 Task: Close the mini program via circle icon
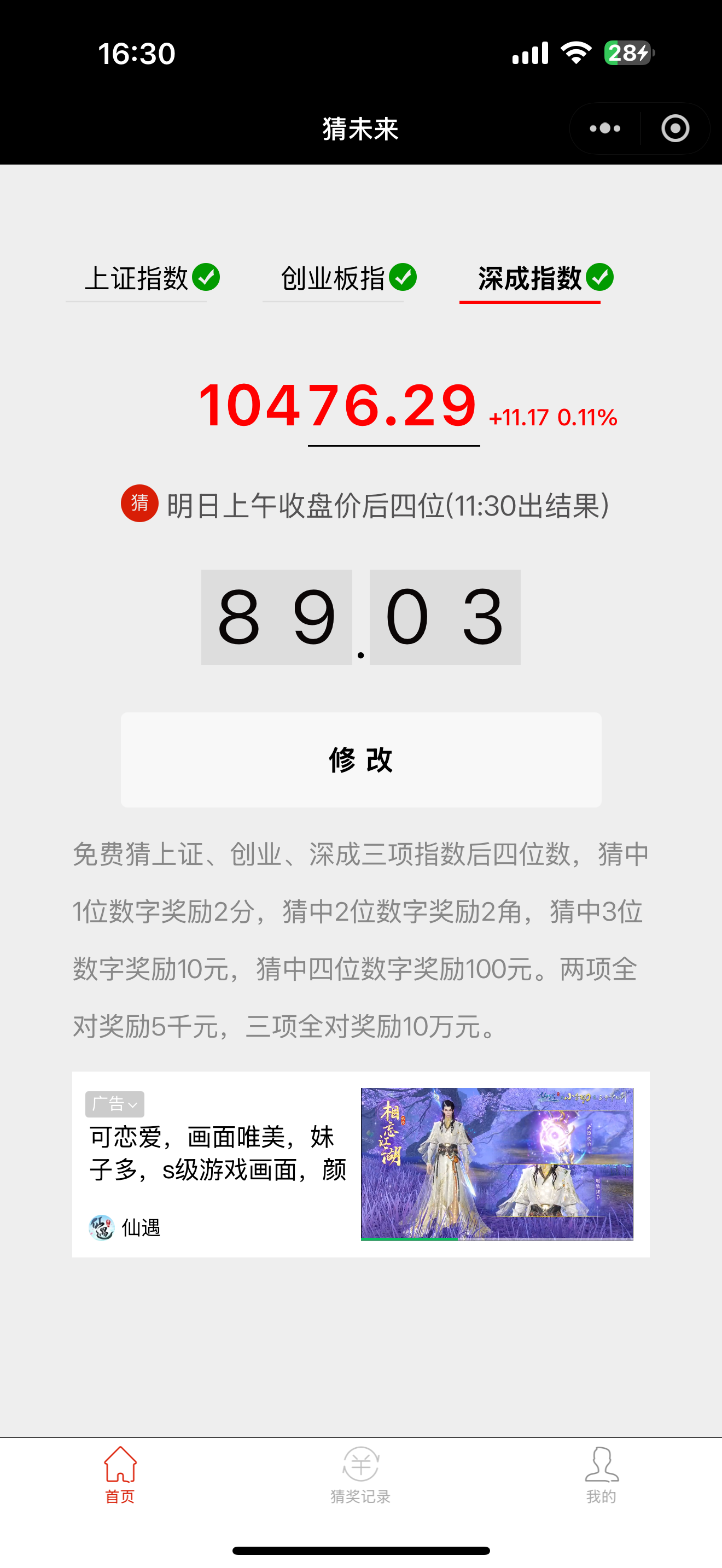click(x=674, y=128)
